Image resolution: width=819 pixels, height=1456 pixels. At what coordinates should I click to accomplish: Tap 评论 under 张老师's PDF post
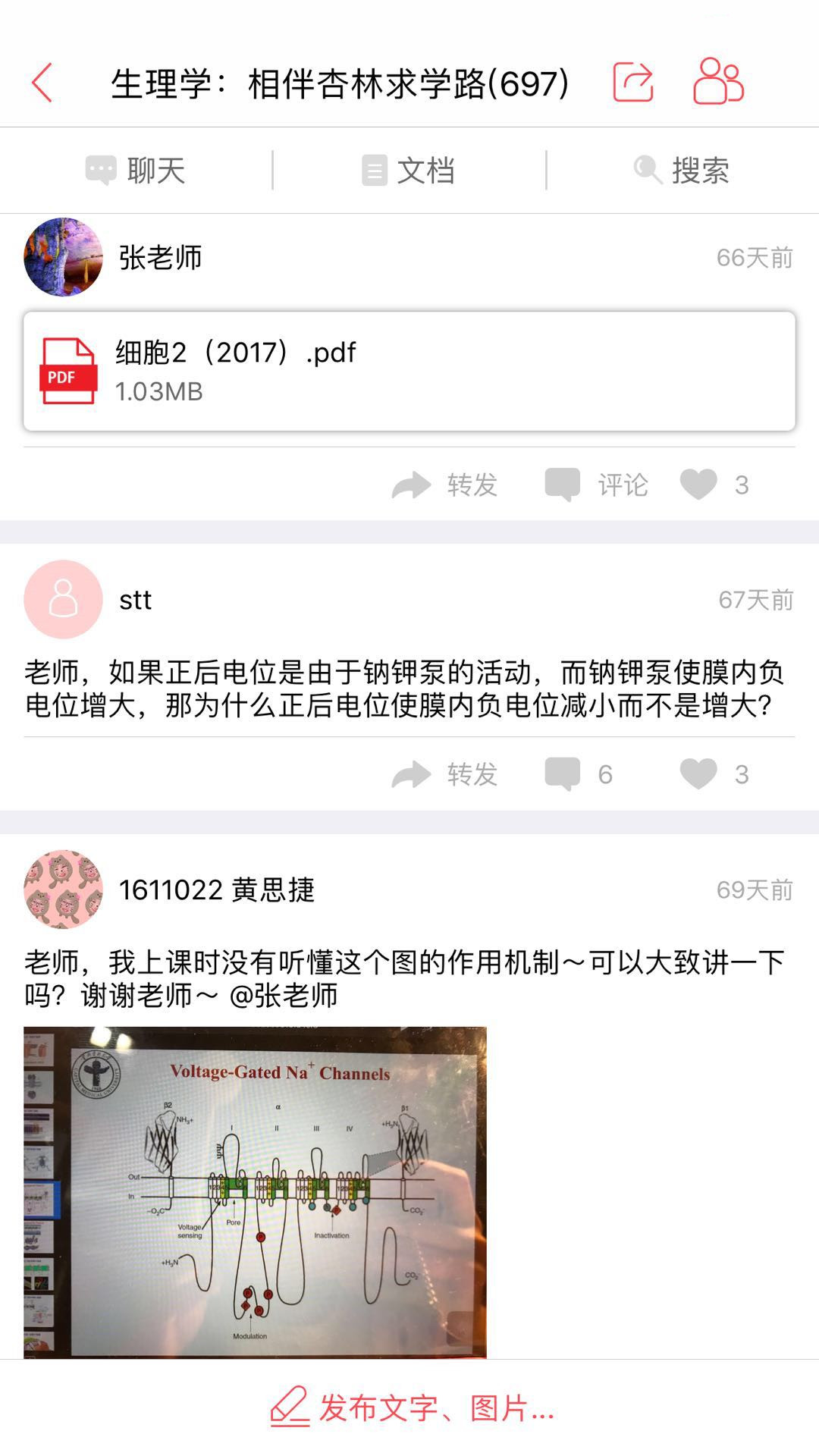[597, 485]
